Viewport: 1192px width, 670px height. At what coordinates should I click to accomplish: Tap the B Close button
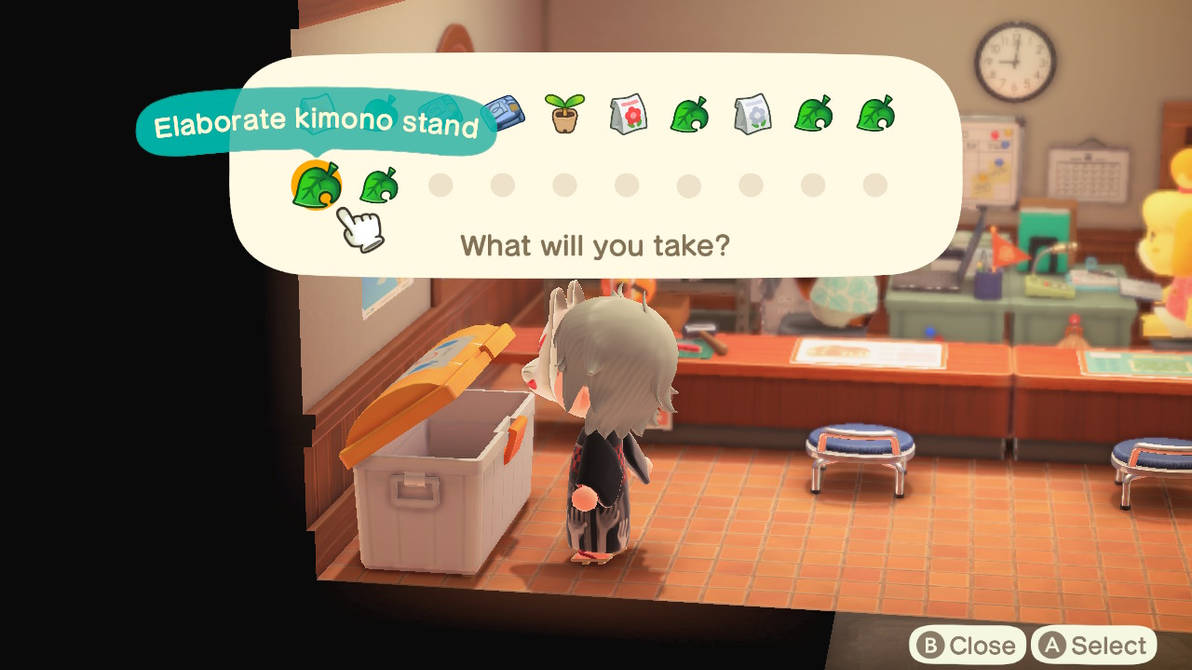click(x=967, y=646)
